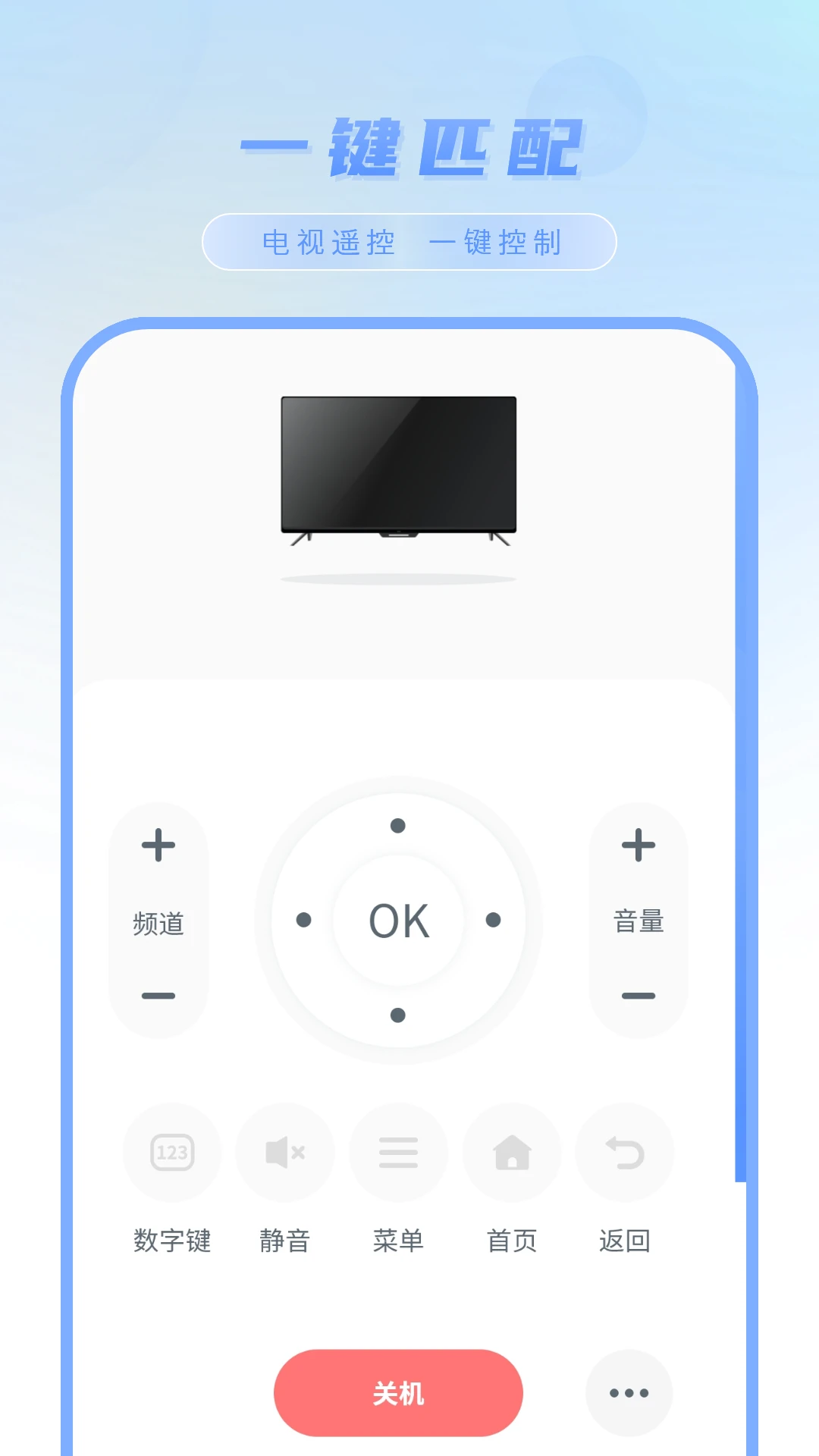
Task: Open the TV menu via 菜单 icon
Action: [x=398, y=1153]
